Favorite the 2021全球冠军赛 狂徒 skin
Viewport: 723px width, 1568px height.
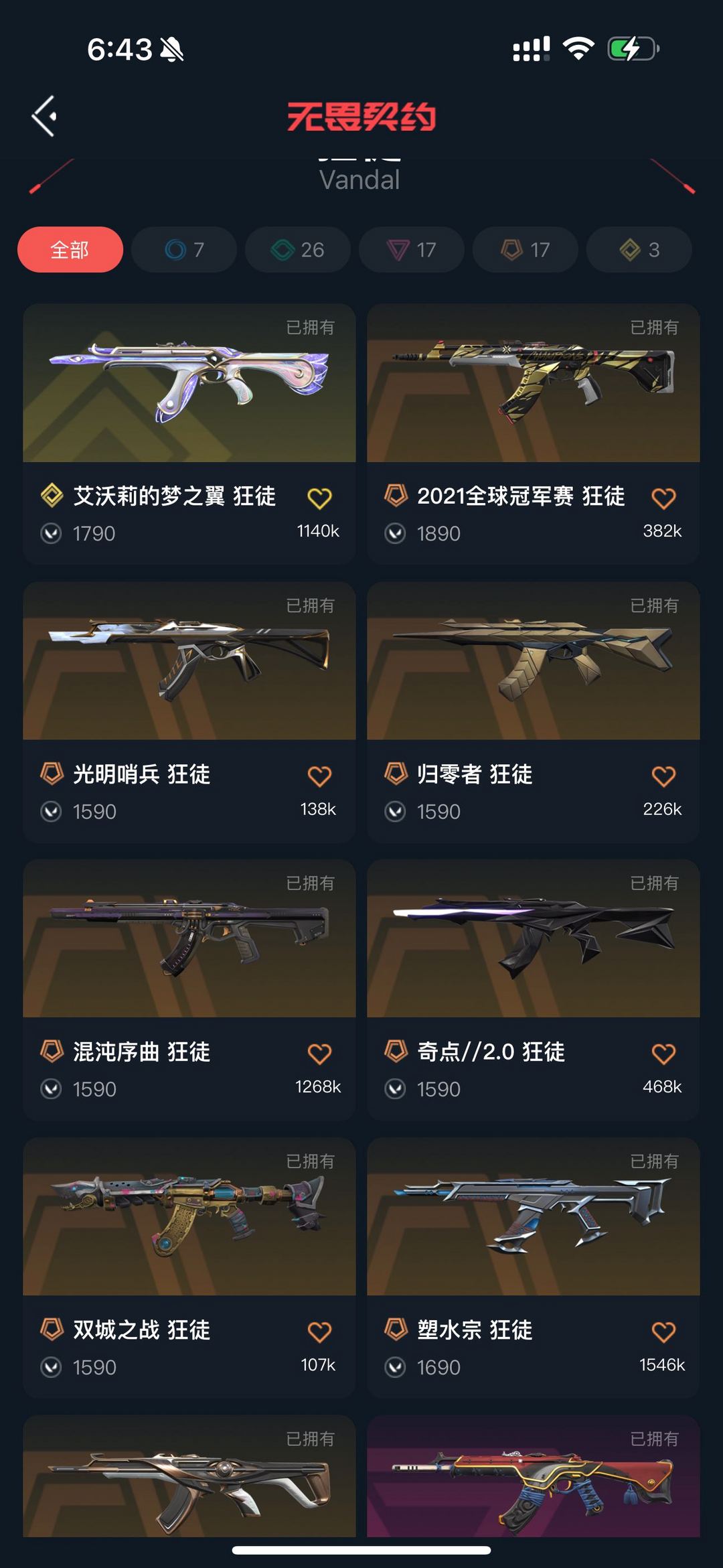pos(663,498)
